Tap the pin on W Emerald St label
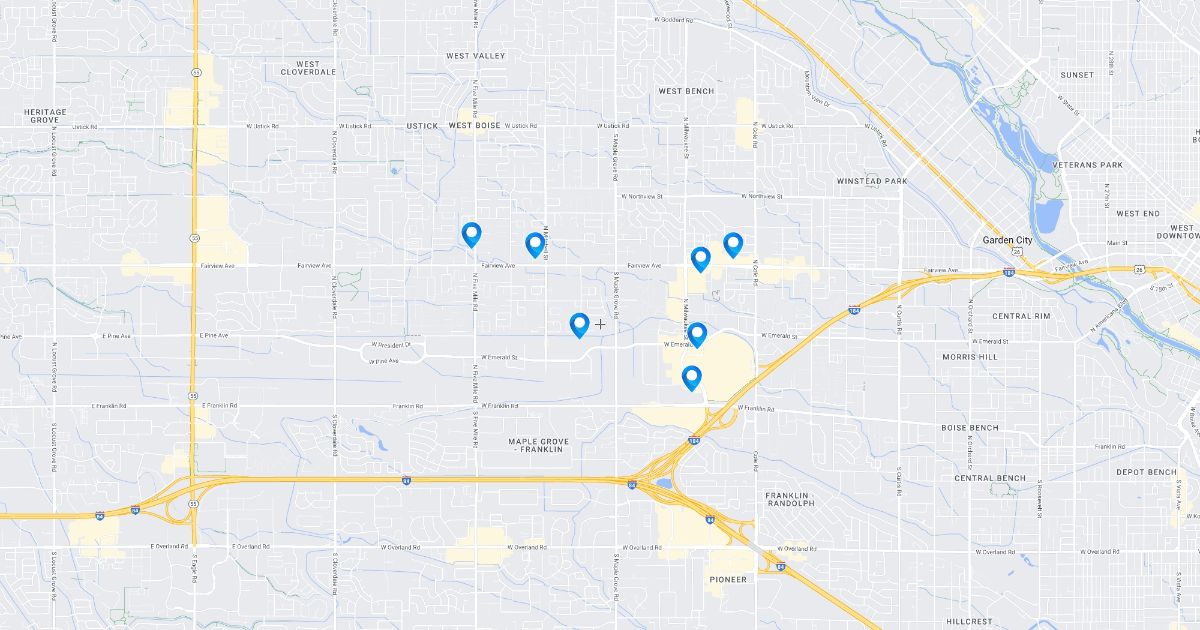 [697, 334]
